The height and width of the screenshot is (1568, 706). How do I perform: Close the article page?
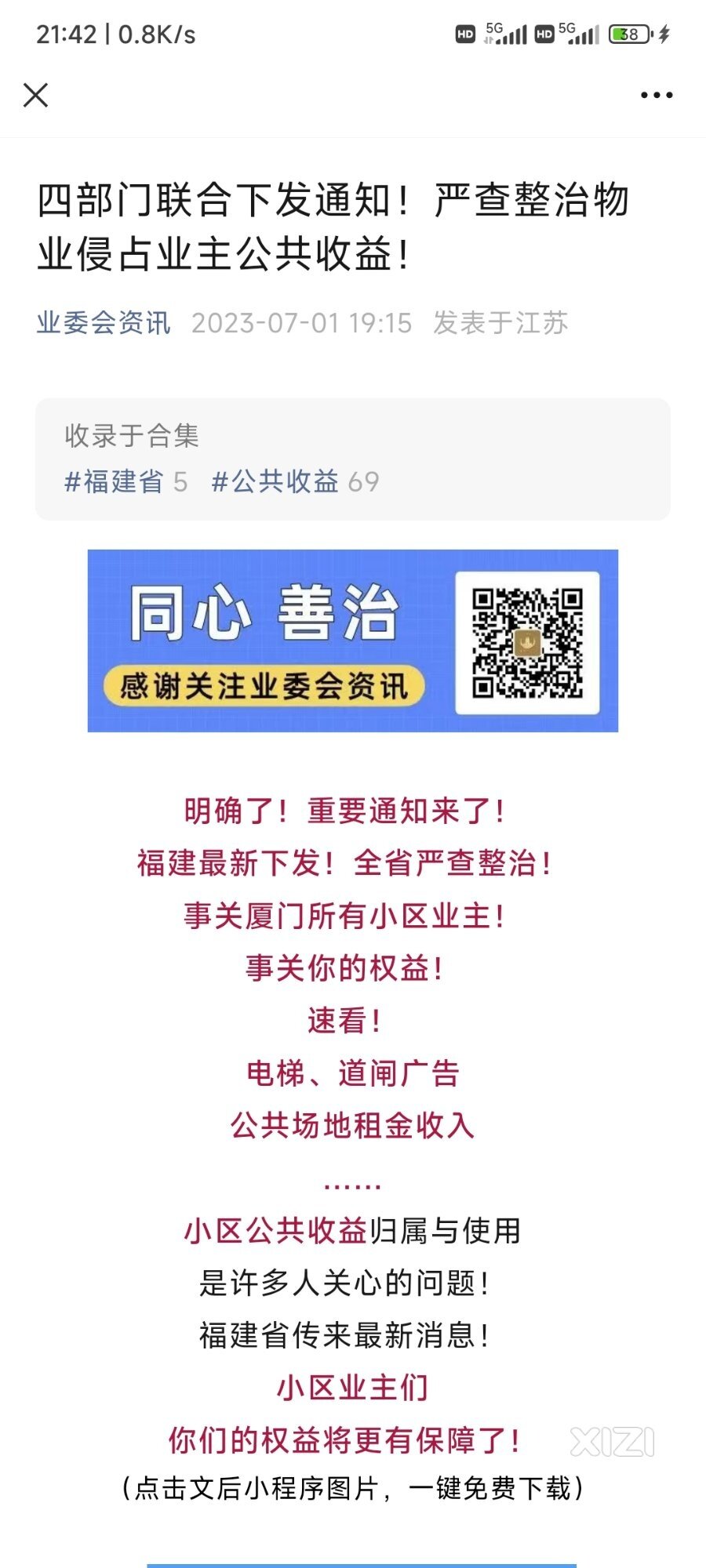(36, 95)
